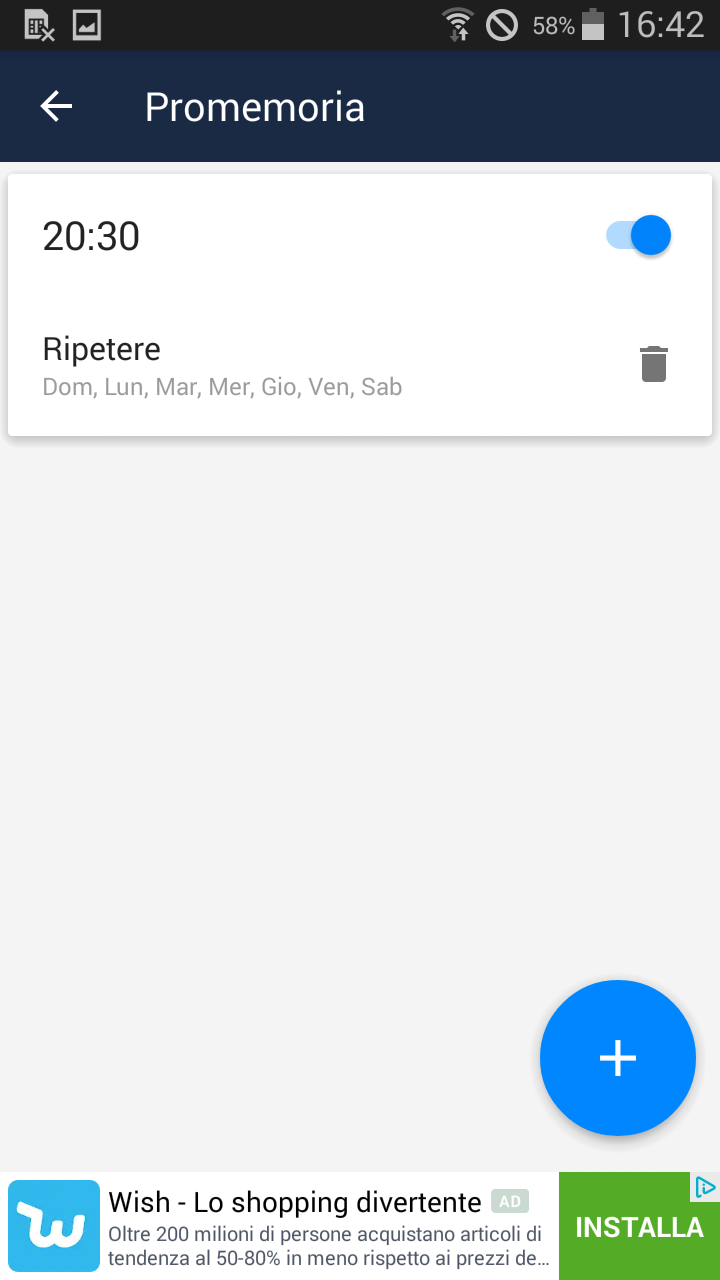The width and height of the screenshot is (720, 1280).
Task: Tap INSTALLA on the Wish ad
Action: tap(639, 1227)
